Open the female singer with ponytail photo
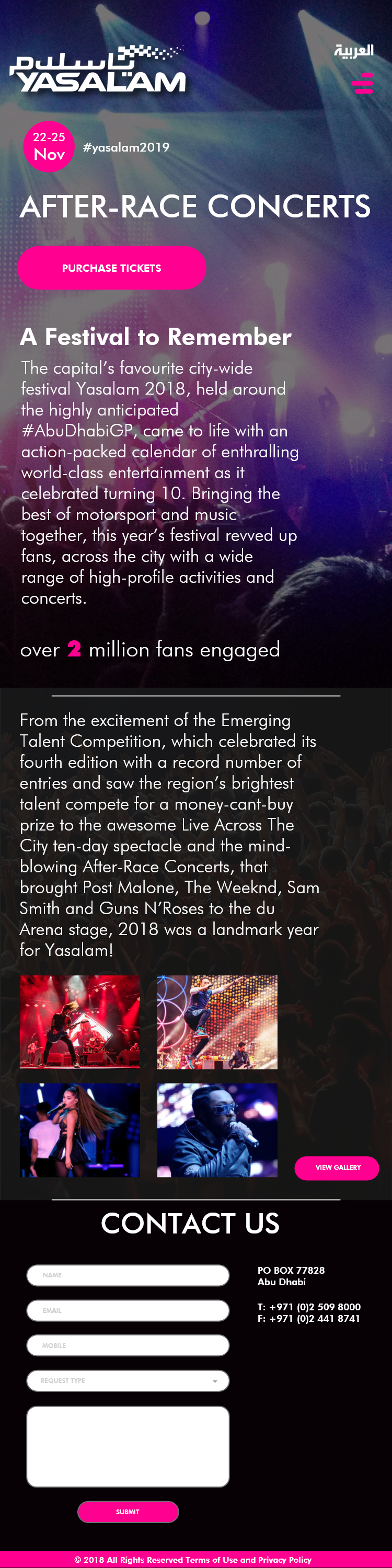The image size is (392, 1568). pyautogui.click(x=80, y=1129)
